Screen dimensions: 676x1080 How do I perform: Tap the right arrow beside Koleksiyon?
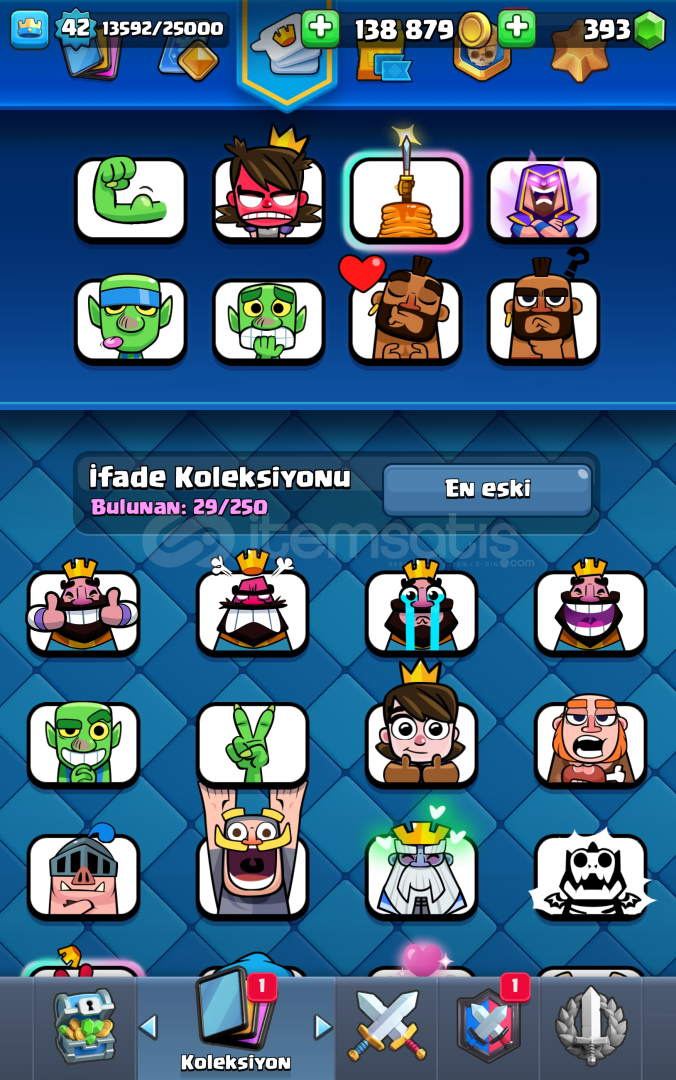click(323, 1026)
